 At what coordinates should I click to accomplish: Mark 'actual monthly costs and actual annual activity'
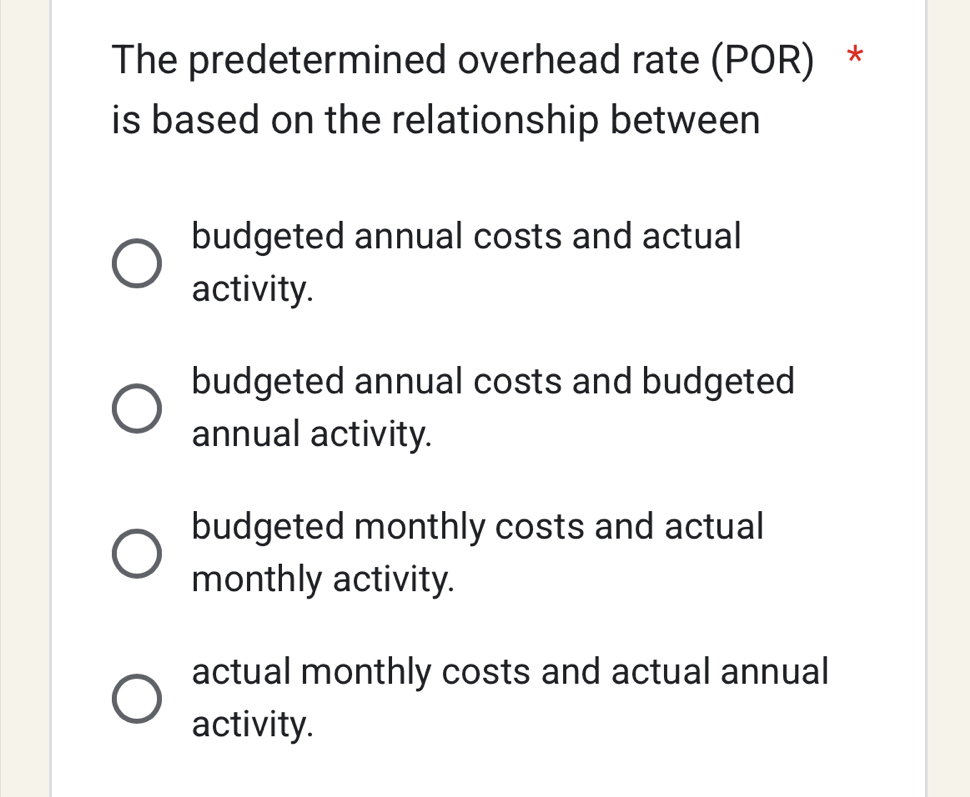[135, 698]
